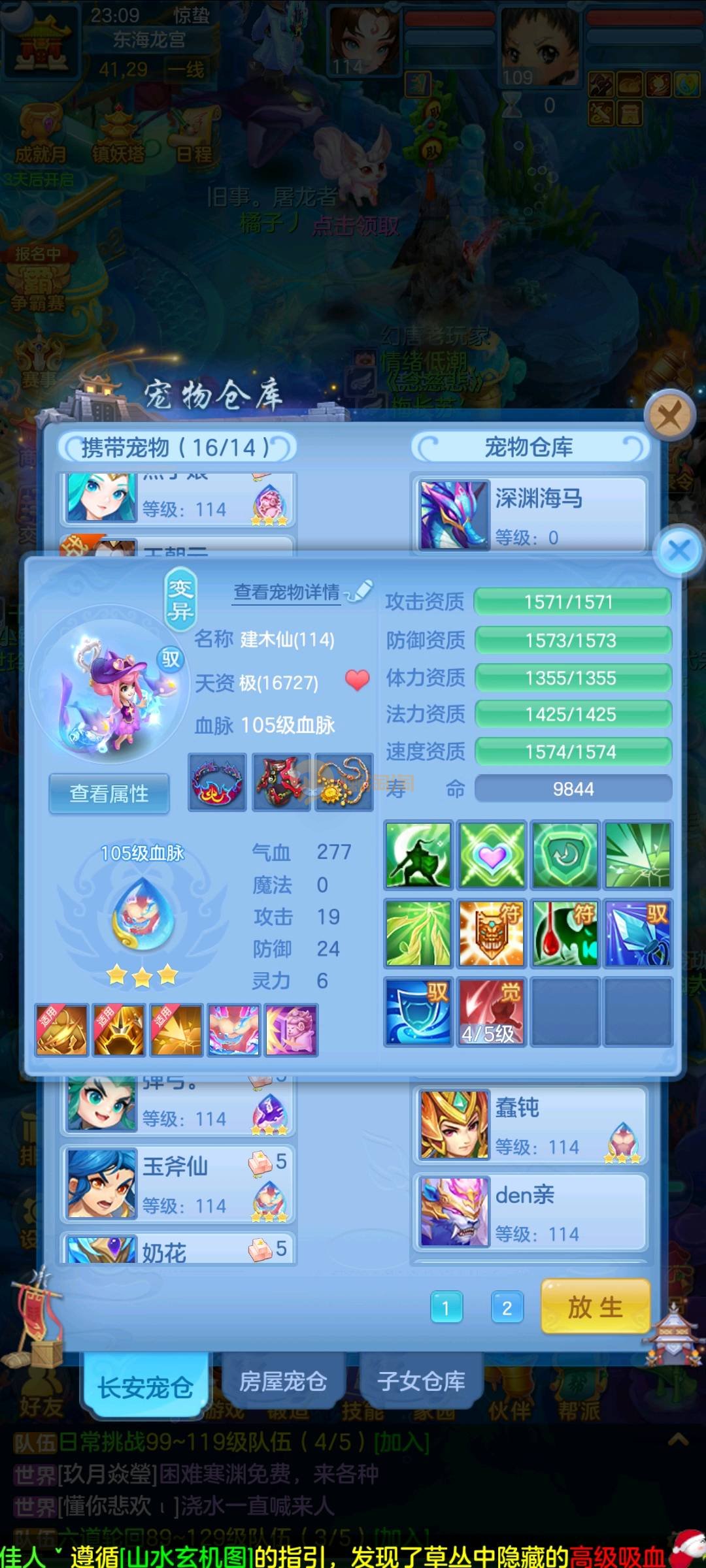This screenshot has width=706, height=1568.
Task: Tap the 查看属性 button
Action: point(109,793)
